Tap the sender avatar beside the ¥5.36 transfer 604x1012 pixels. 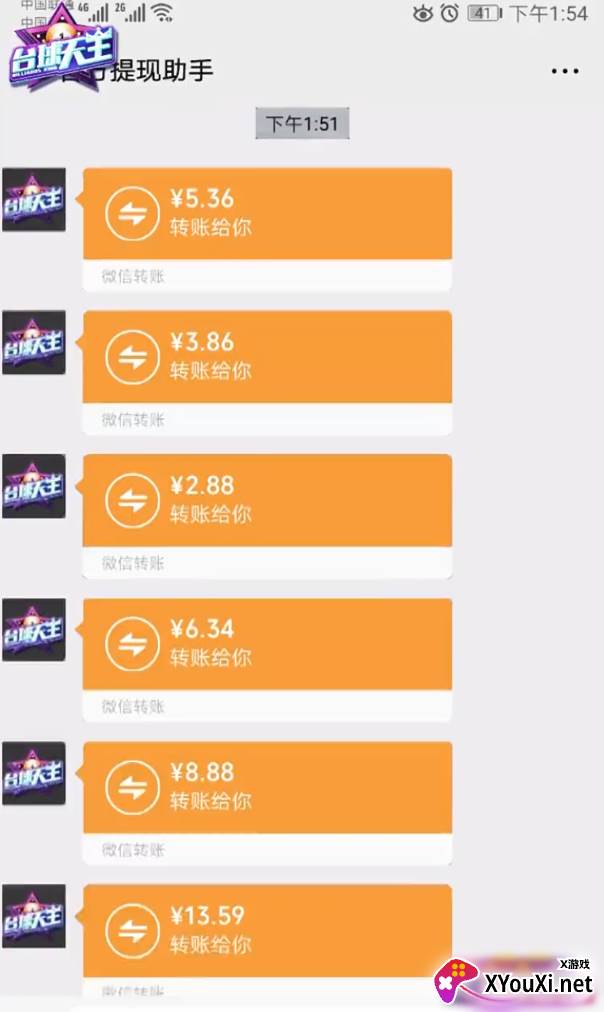34,199
